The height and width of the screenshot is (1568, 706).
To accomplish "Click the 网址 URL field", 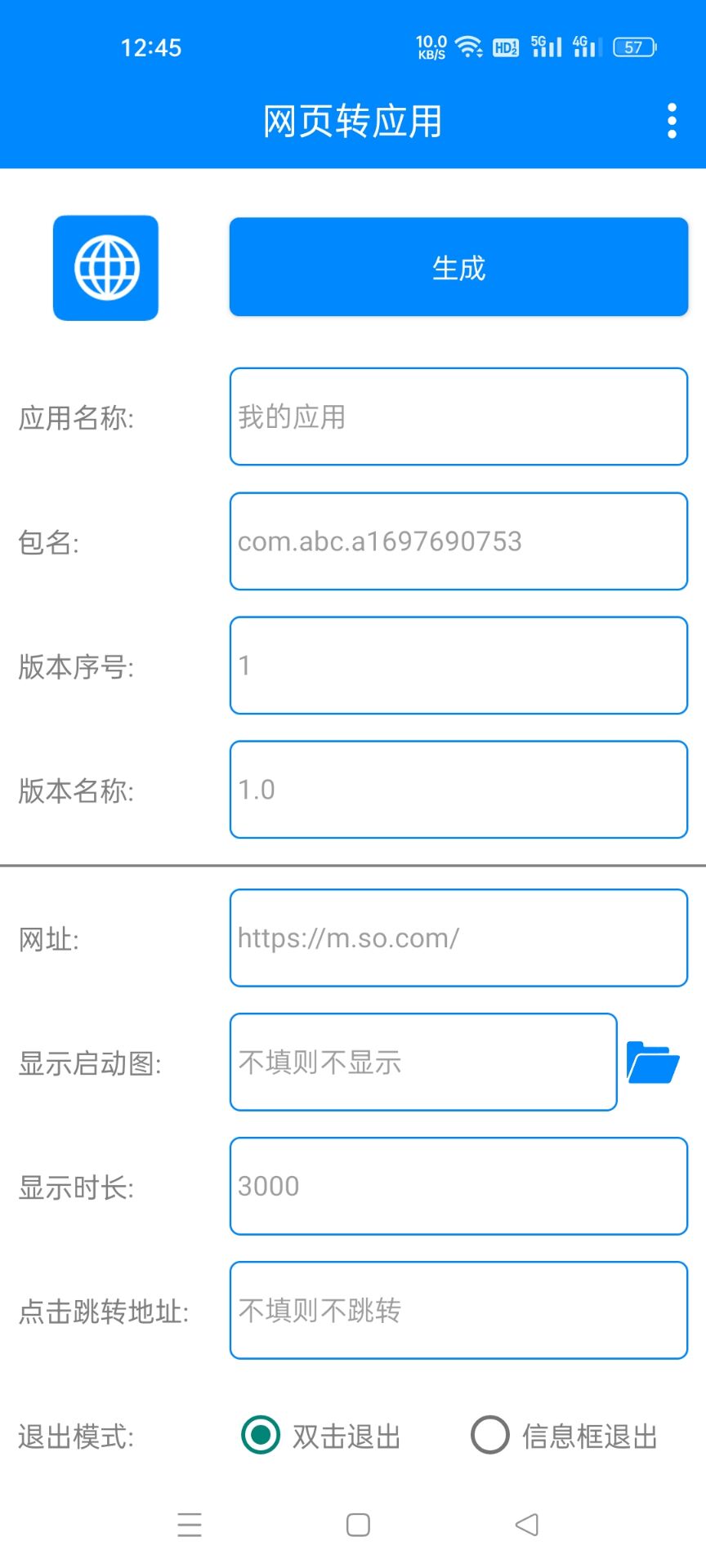I will [x=458, y=937].
